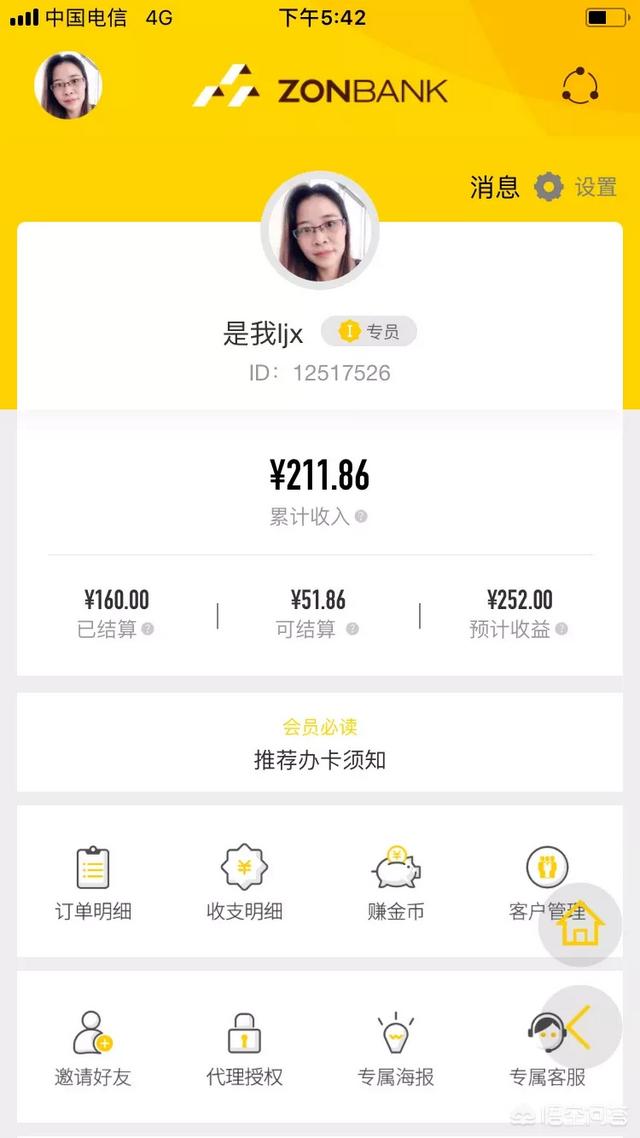Read the 推荐办卡须知 notice
This screenshot has height=1138, width=640.
320,759
